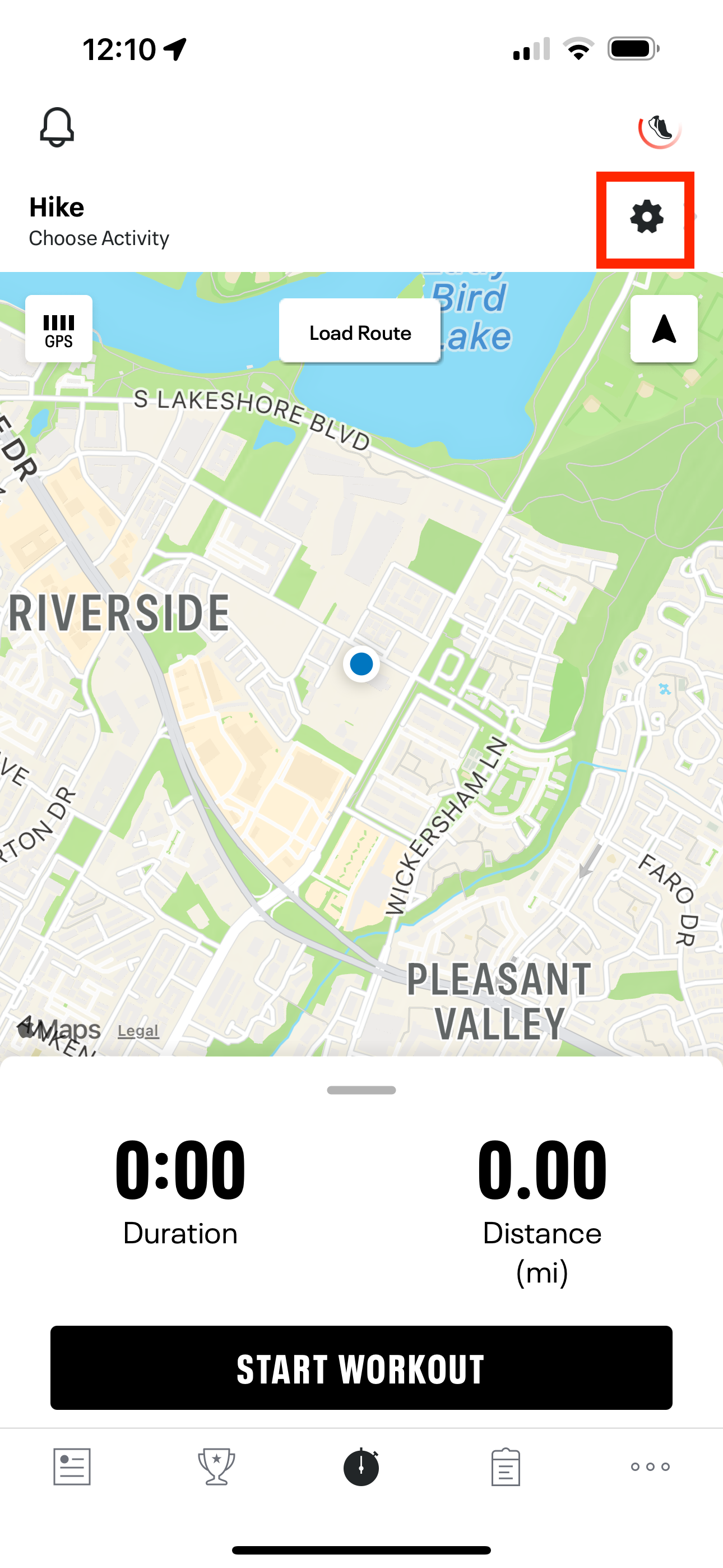
Task: Open the training plans clipboard icon
Action: (x=506, y=1467)
